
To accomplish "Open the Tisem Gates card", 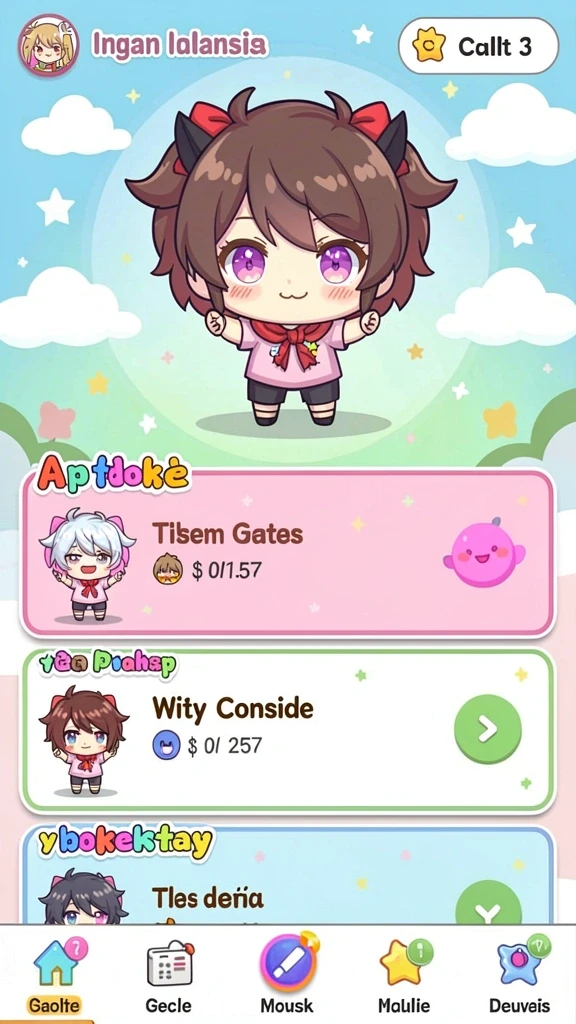I will [x=288, y=552].
